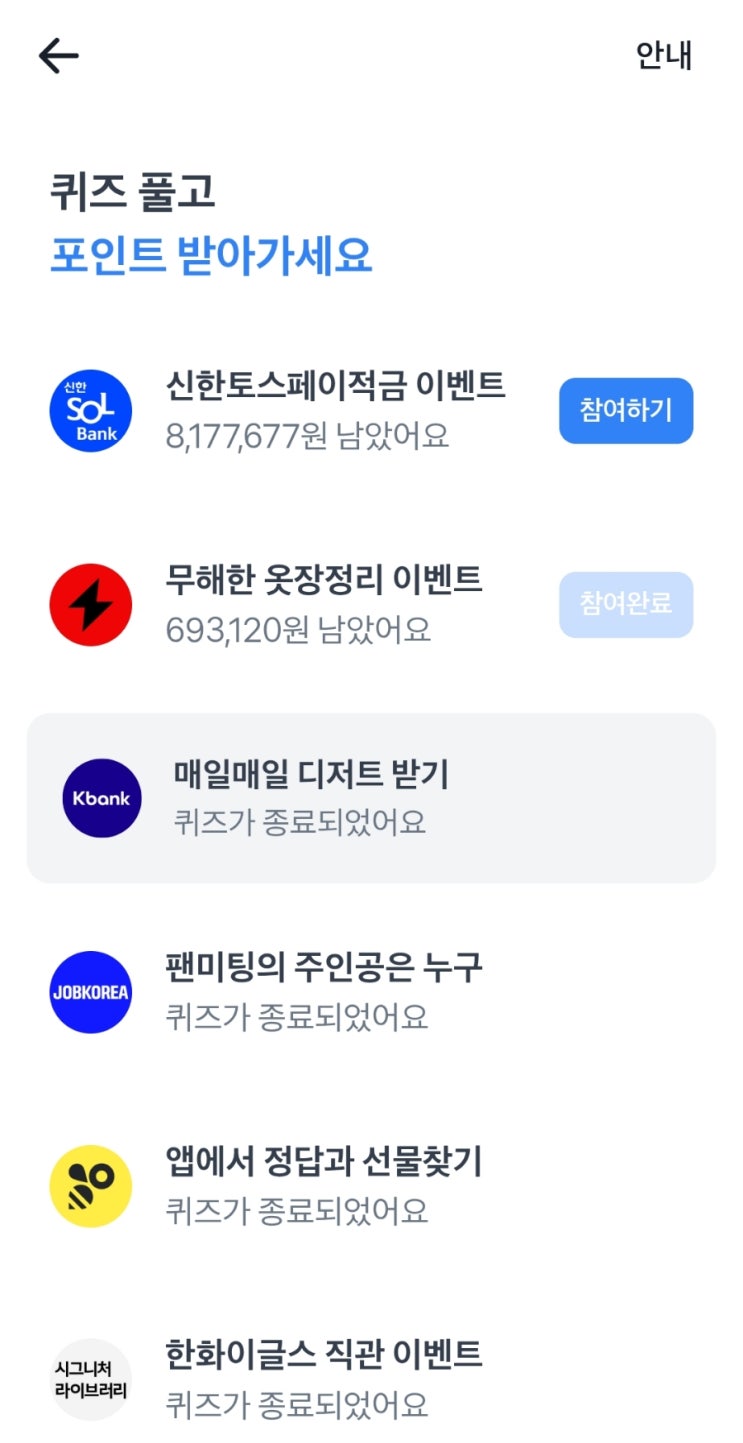Screen dimensions: 743x1443
Task: View 앱에서 정답과 선물찾기 quiz
Action: pyautogui.click(x=371, y=1186)
